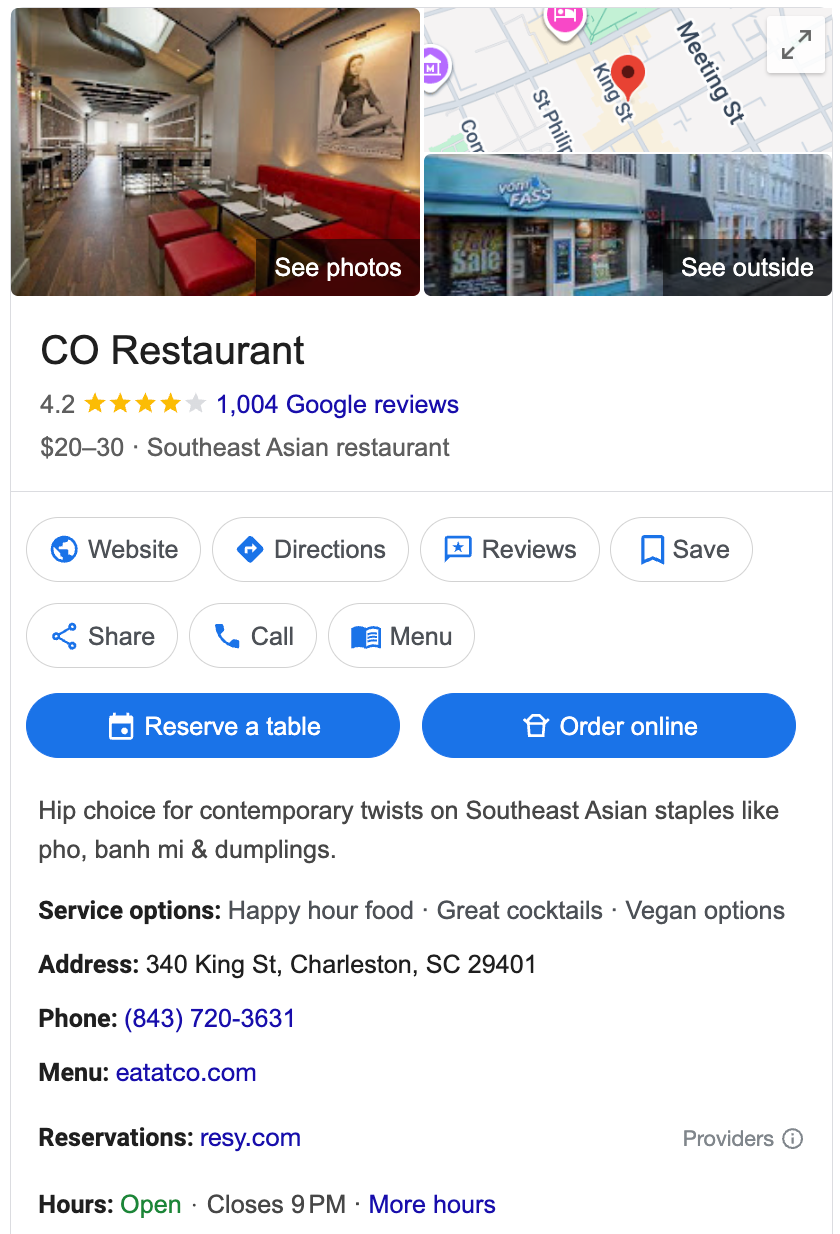Expand the map to full view

coord(796,45)
